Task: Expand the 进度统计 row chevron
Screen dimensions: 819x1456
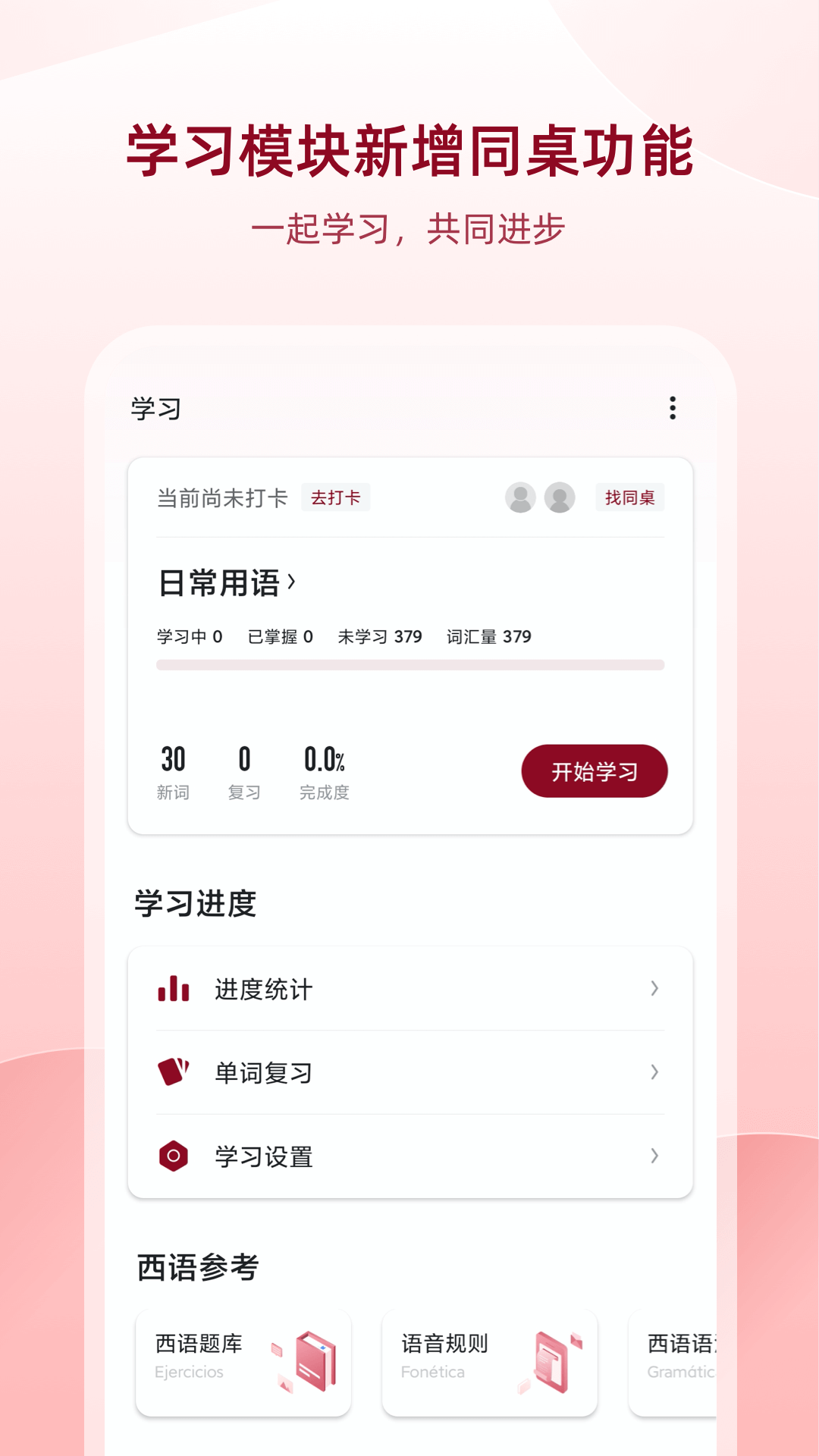Action: point(654,987)
